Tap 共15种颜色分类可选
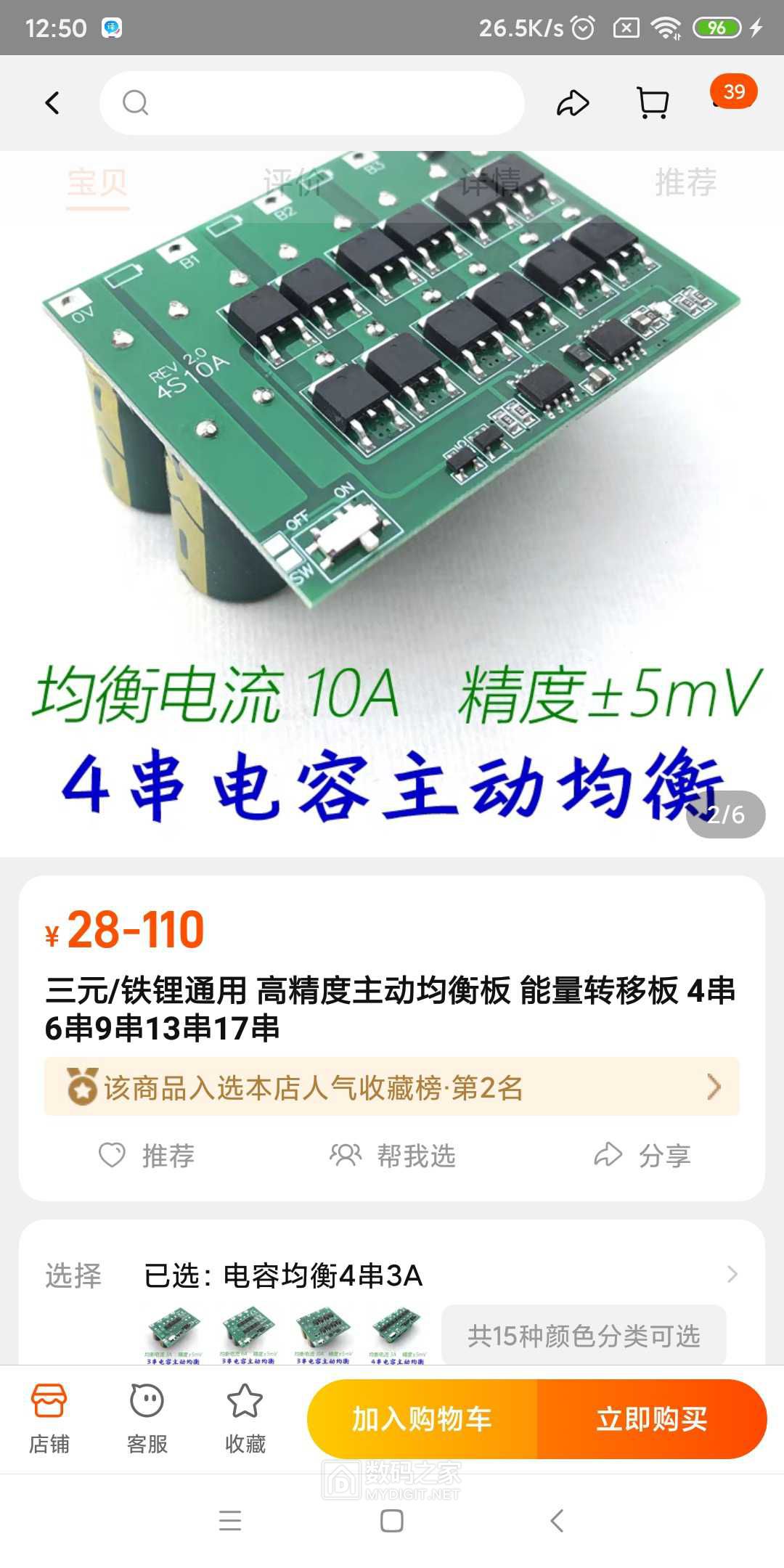784x1568 pixels. click(x=584, y=1336)
